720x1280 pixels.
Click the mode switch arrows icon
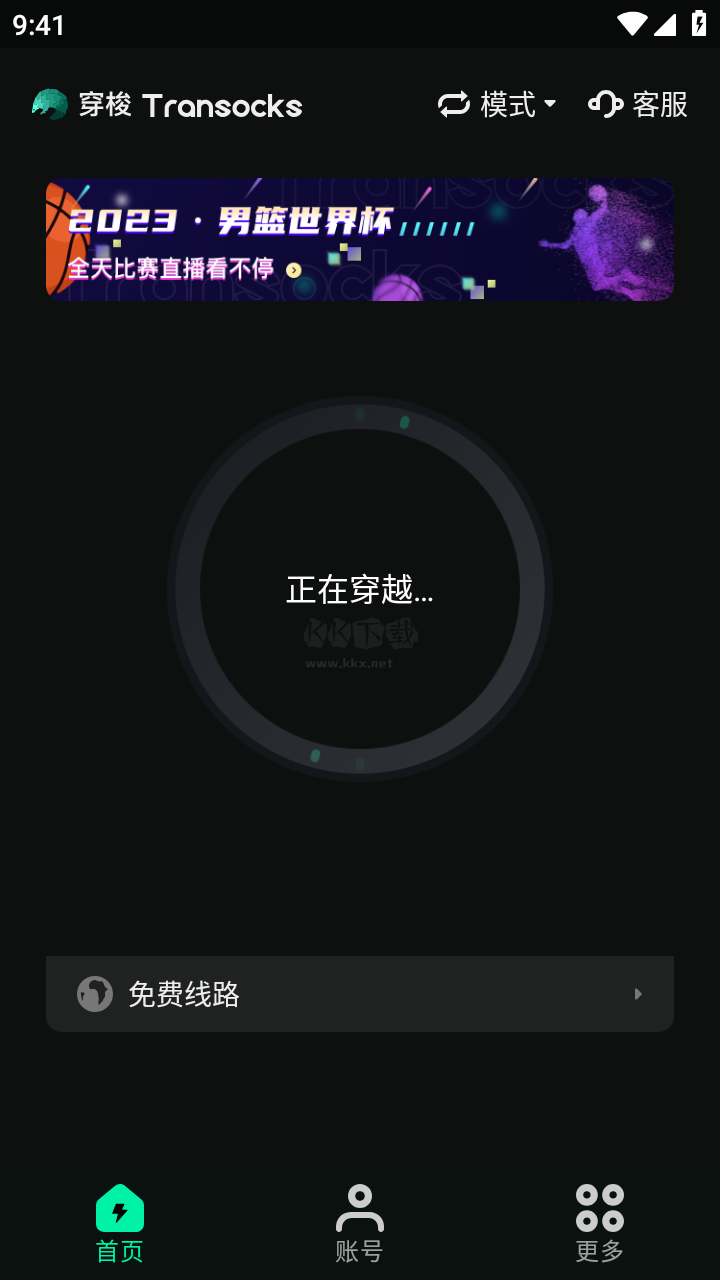(x=452, y=103)
